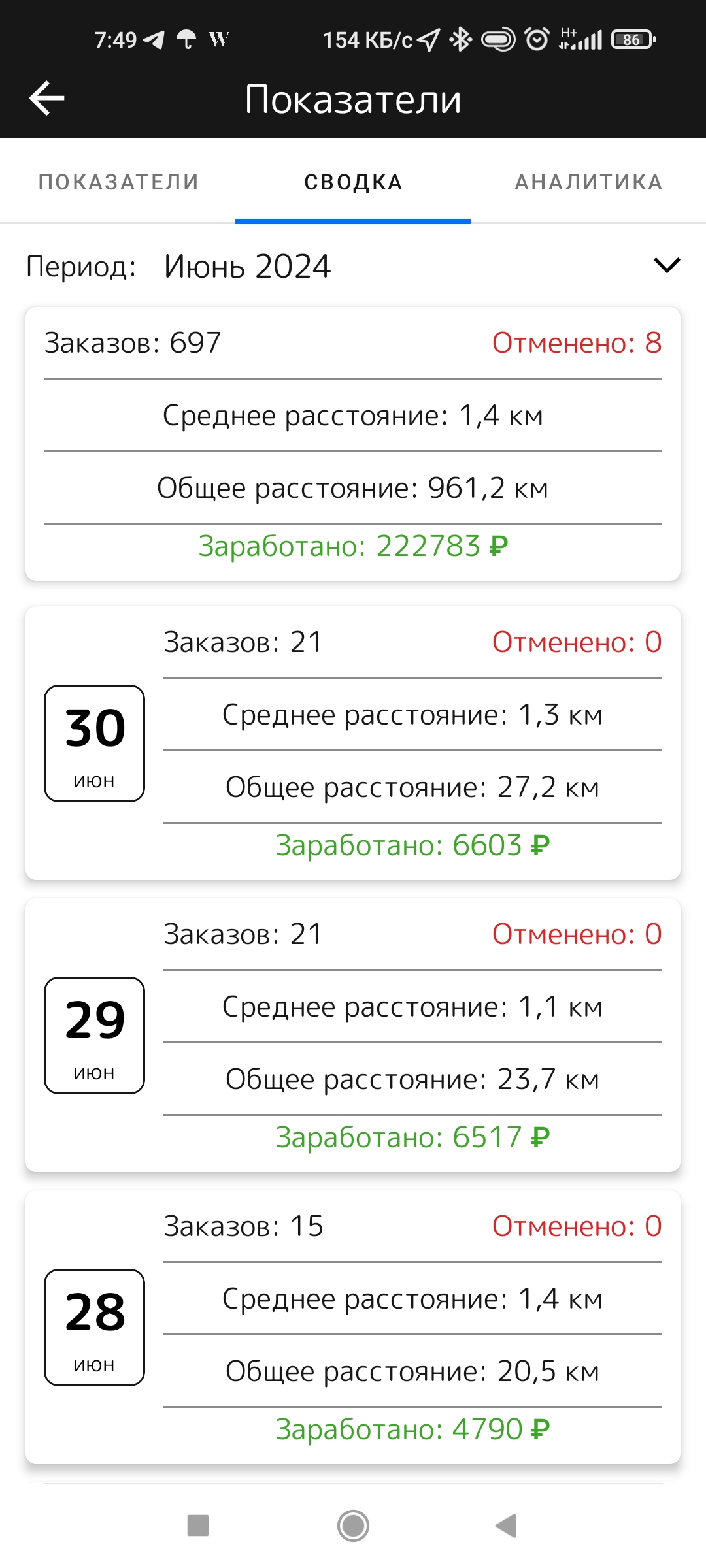Open the 30 июн daily summary card
Viewport: 706px width, 1568px height.
[x=353, y=743]
